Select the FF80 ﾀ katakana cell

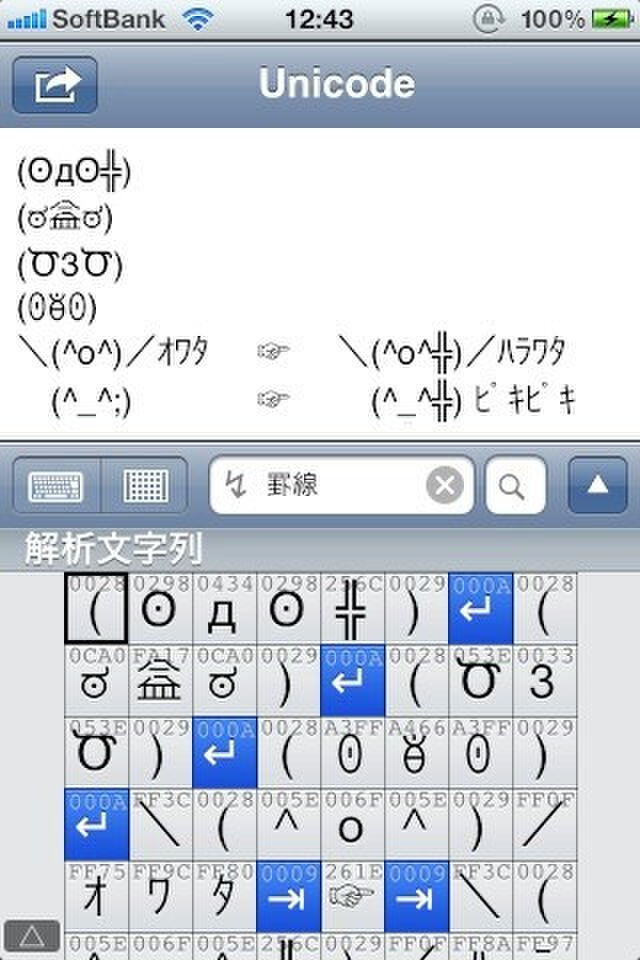click(x=224, y=897)
